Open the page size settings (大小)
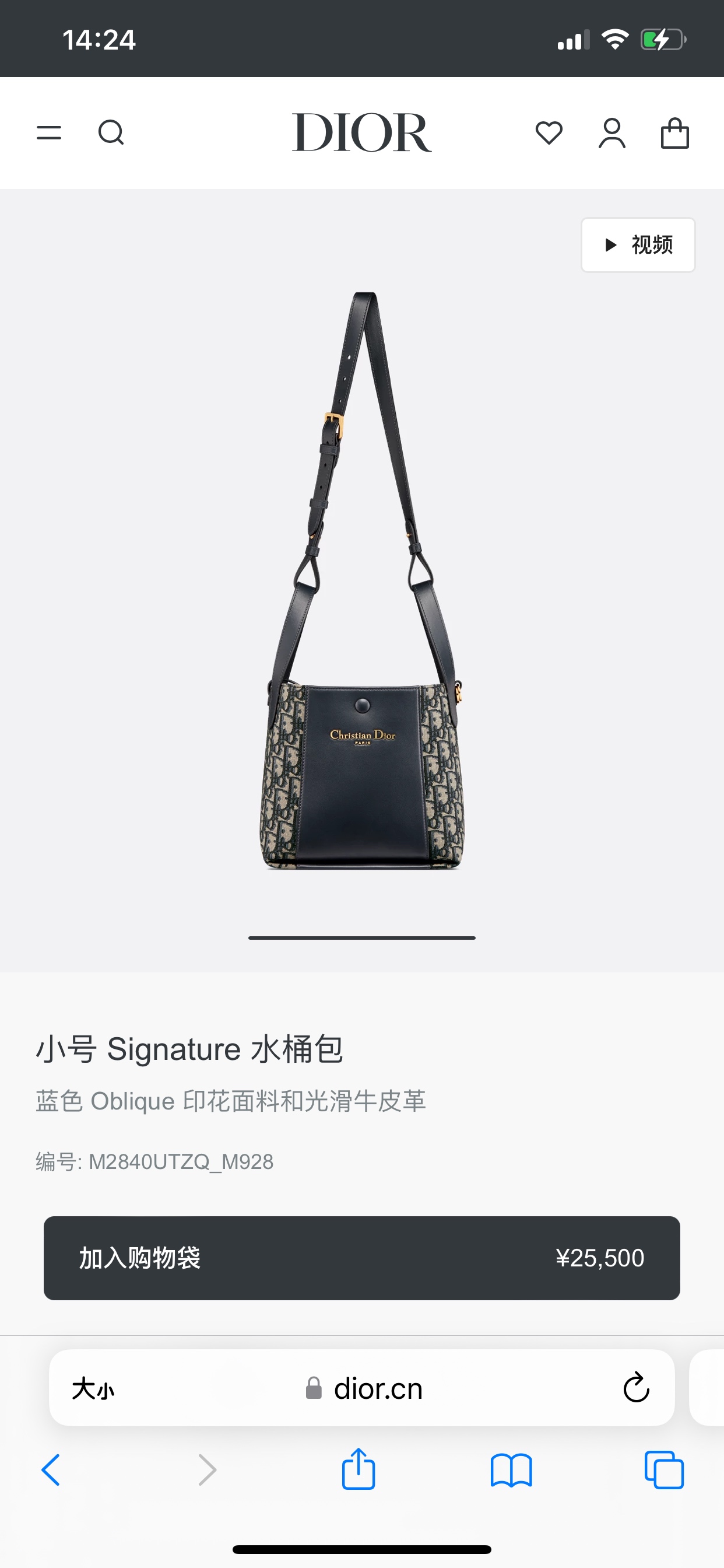Image resolution: width=724 pixels, height=1568 pixels. click(93, 1389)
